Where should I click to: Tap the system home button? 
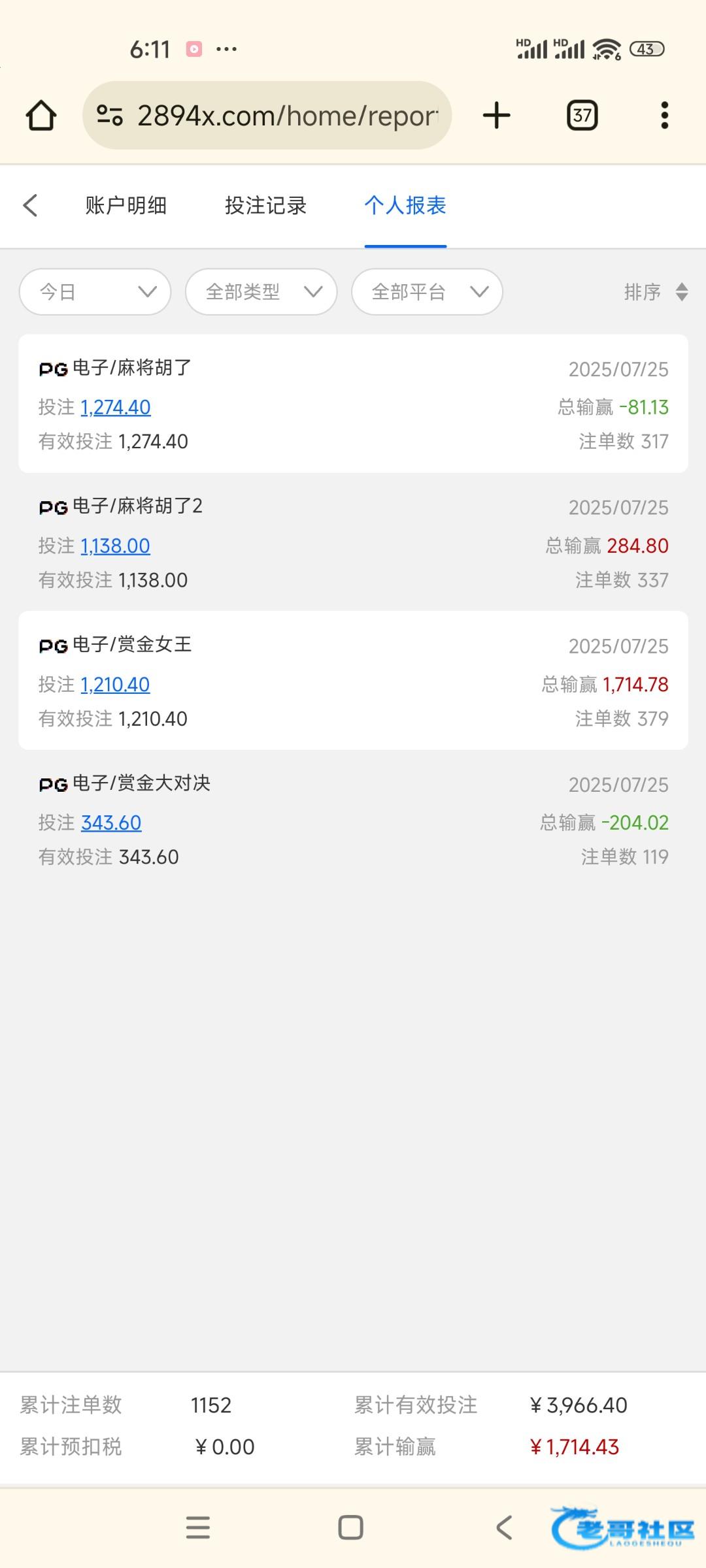tap(350, 1527)
